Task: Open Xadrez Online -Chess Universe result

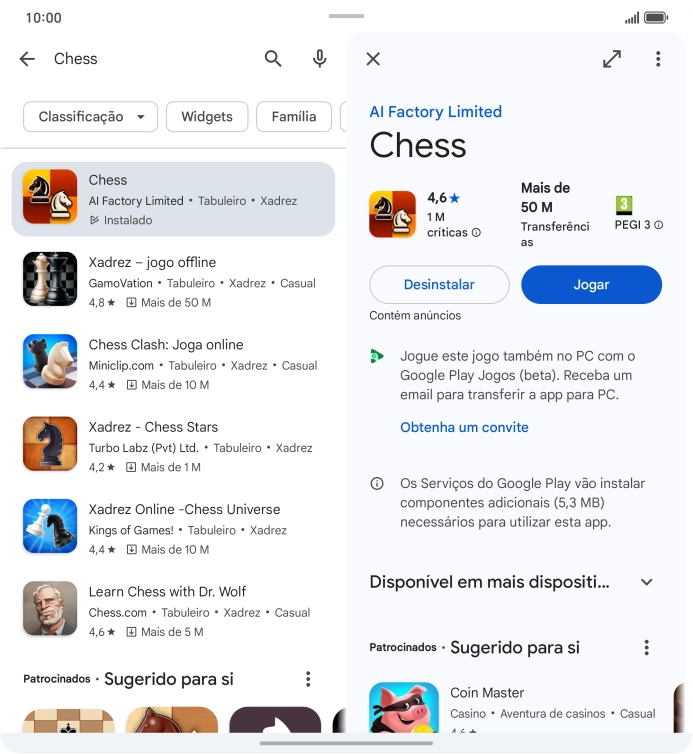Action: point(173,526)
